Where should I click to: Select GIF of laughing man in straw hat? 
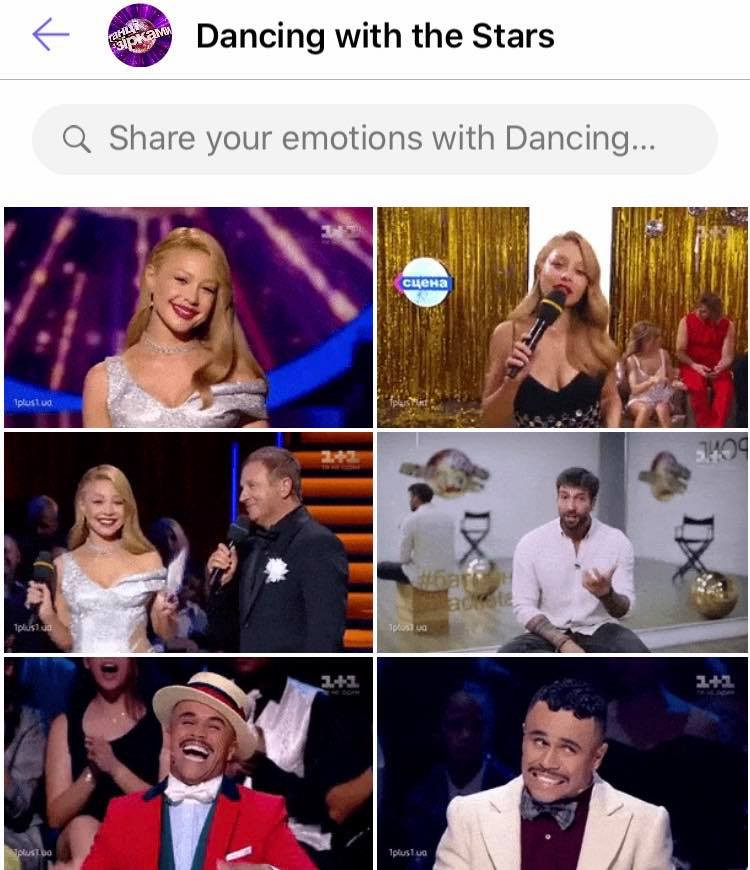coord(188,763)
